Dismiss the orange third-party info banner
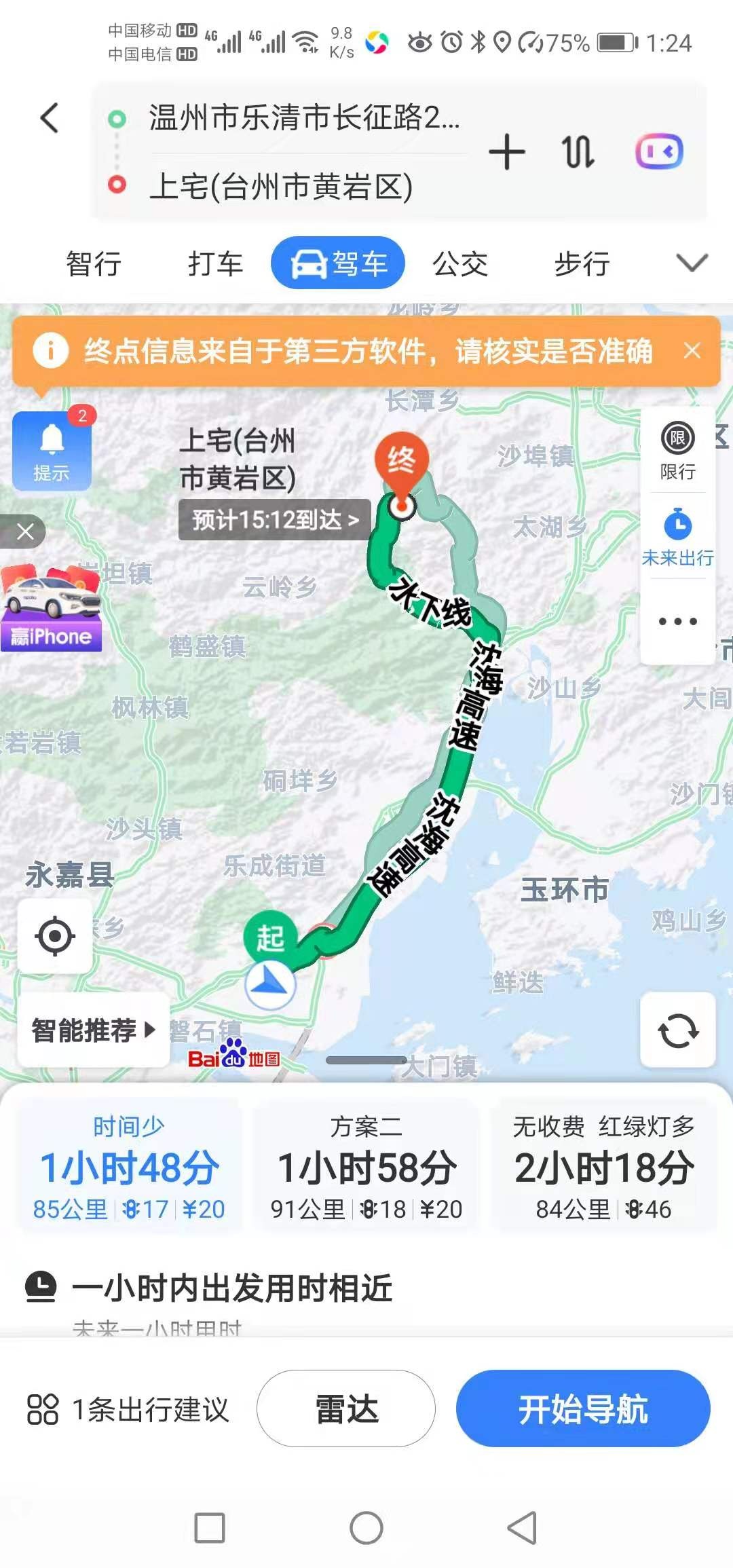Viewport: 733px width, 1568px height. pos(692,351)
